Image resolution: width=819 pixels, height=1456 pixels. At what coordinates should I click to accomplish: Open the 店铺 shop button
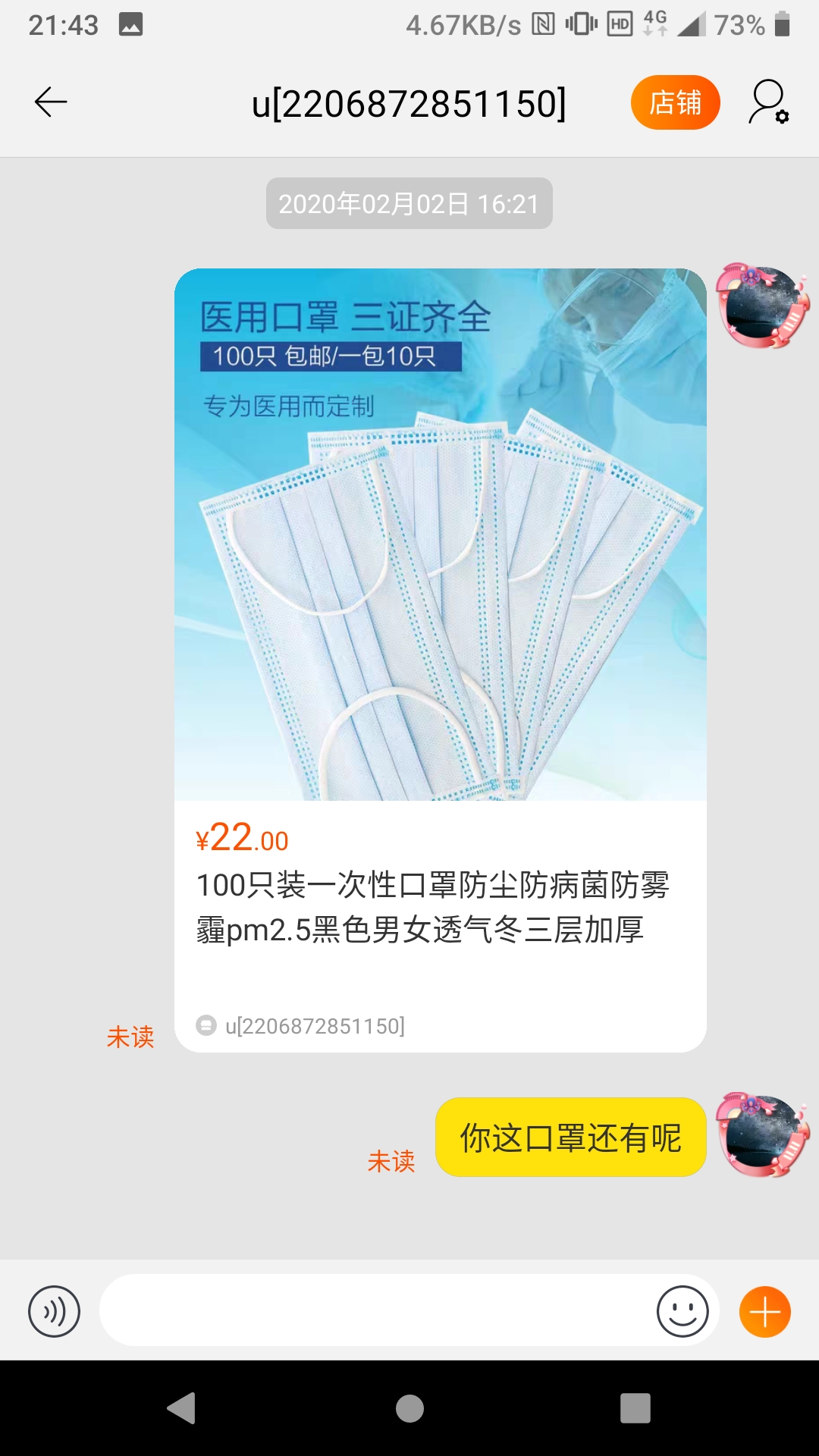(675, 102)
